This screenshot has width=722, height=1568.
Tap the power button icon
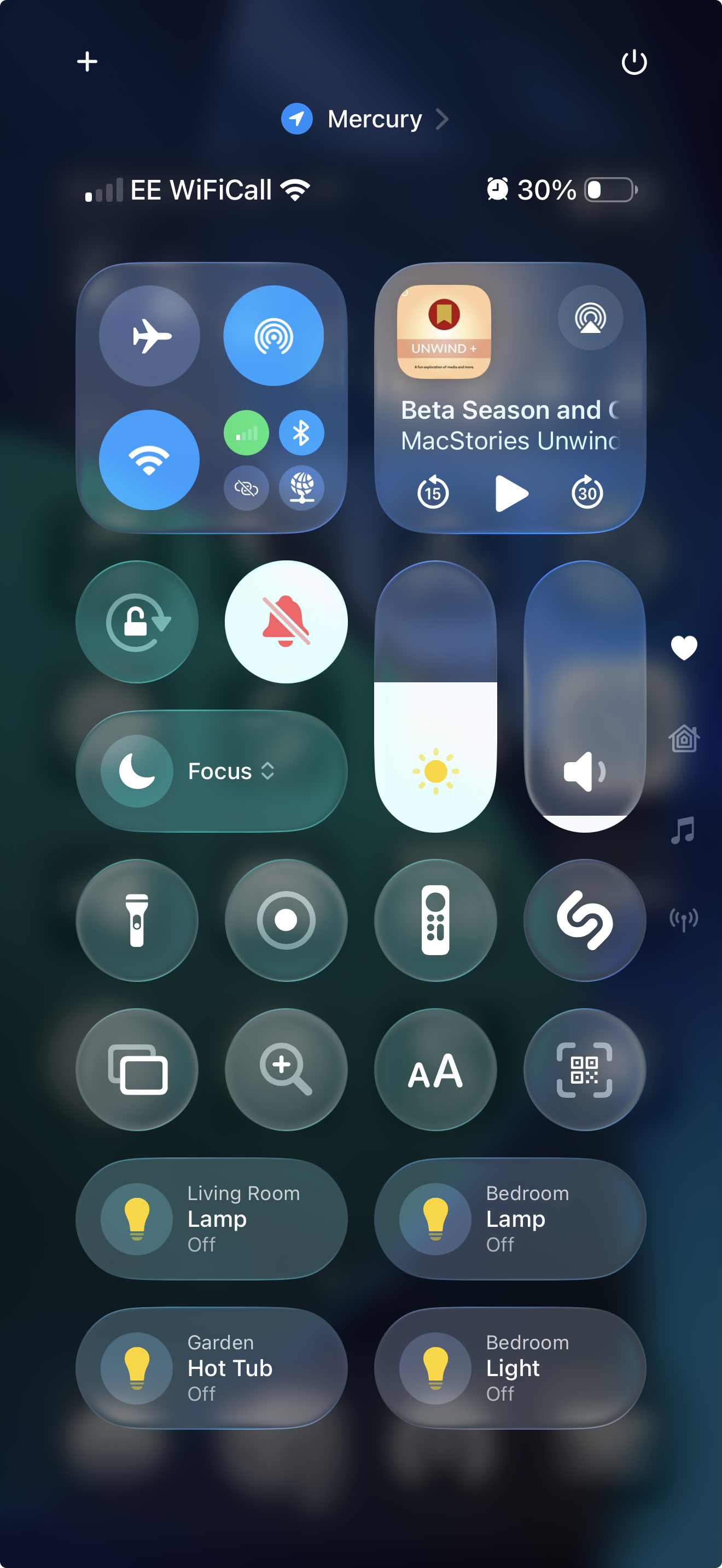[x=634, y=62]
